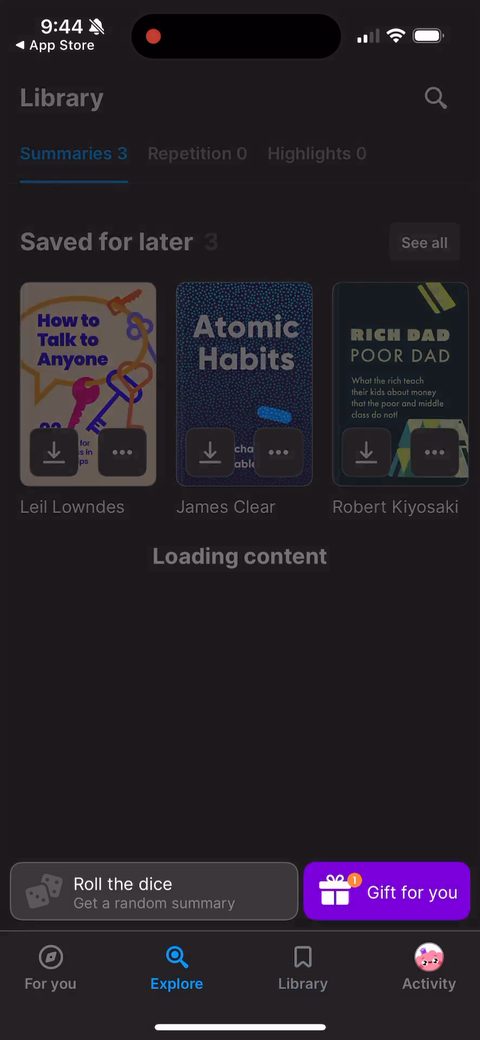Viewport: 480px width, 1040px height.
Task: Switch to the Highlights tab
Action: (x=317, y=154)
